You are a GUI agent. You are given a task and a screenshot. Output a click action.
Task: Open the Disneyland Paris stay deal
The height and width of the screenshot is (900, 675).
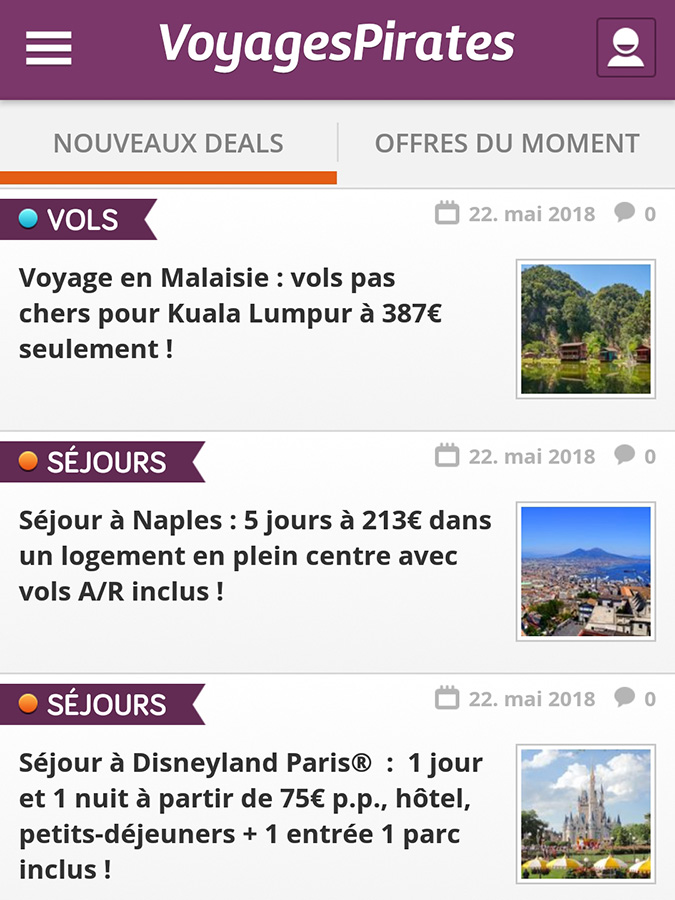coord(251,816)
